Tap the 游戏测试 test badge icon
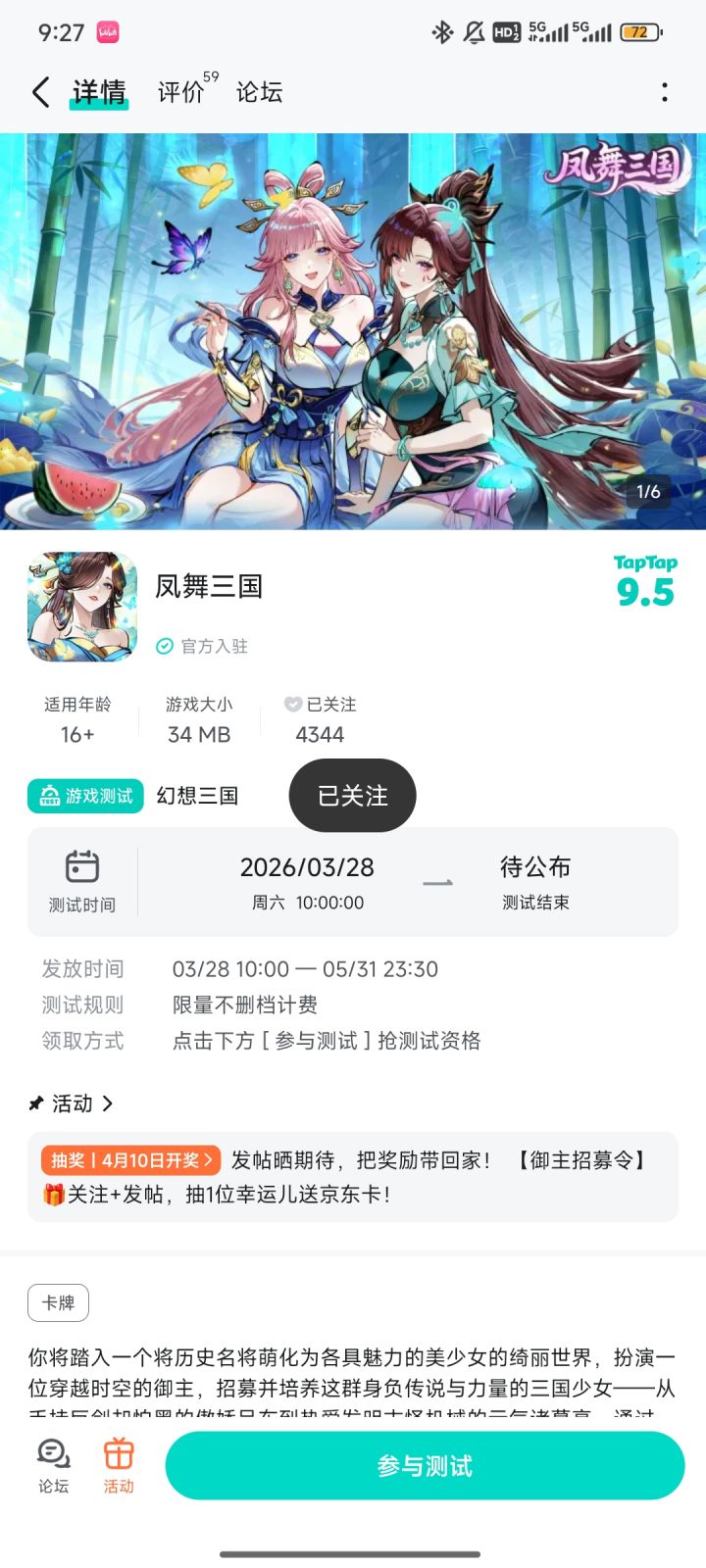This screenshot has height=1568, width=706. (53, 796)
